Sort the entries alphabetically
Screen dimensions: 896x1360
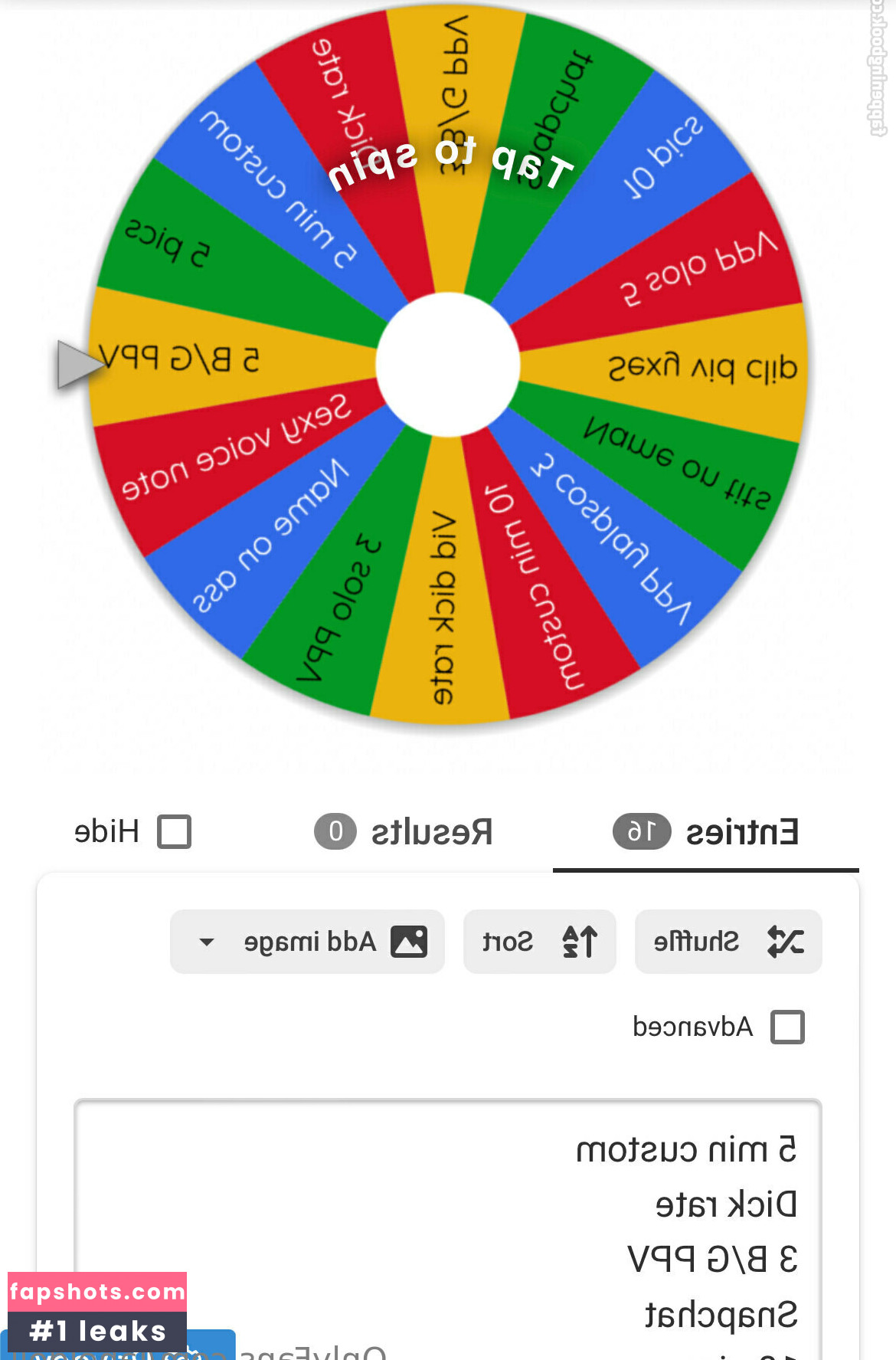click(x=539, y=942)
